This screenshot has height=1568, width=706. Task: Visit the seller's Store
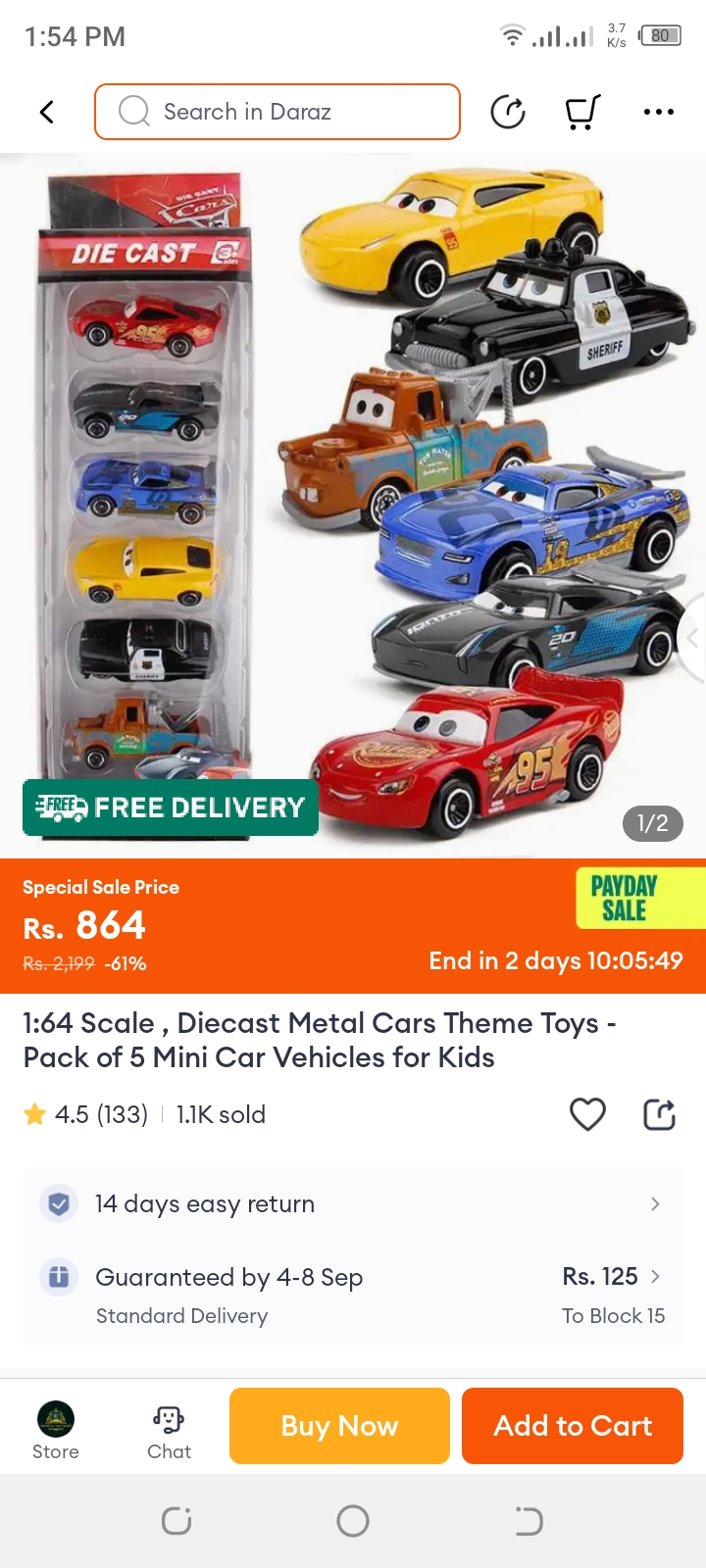(x=56, y=1430)
